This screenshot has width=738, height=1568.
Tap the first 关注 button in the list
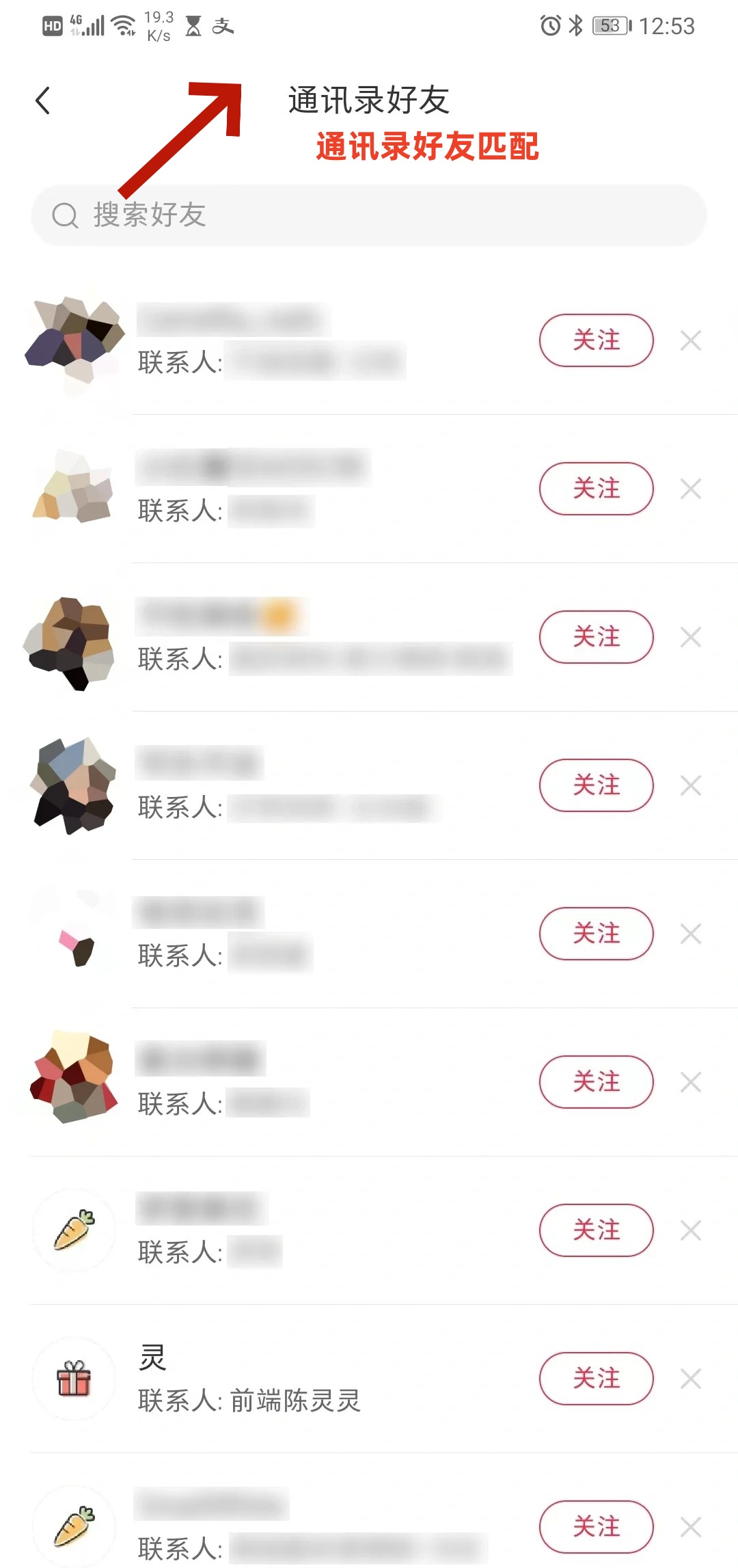(x=596, y=340)
